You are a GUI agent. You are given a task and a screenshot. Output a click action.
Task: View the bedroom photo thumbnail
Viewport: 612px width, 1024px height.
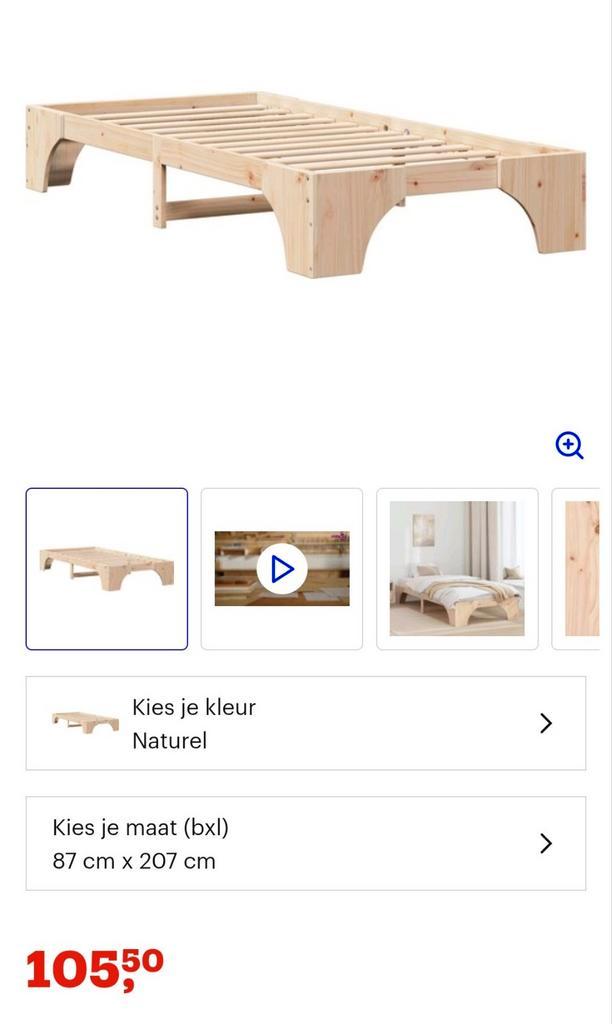click(457, 569)
